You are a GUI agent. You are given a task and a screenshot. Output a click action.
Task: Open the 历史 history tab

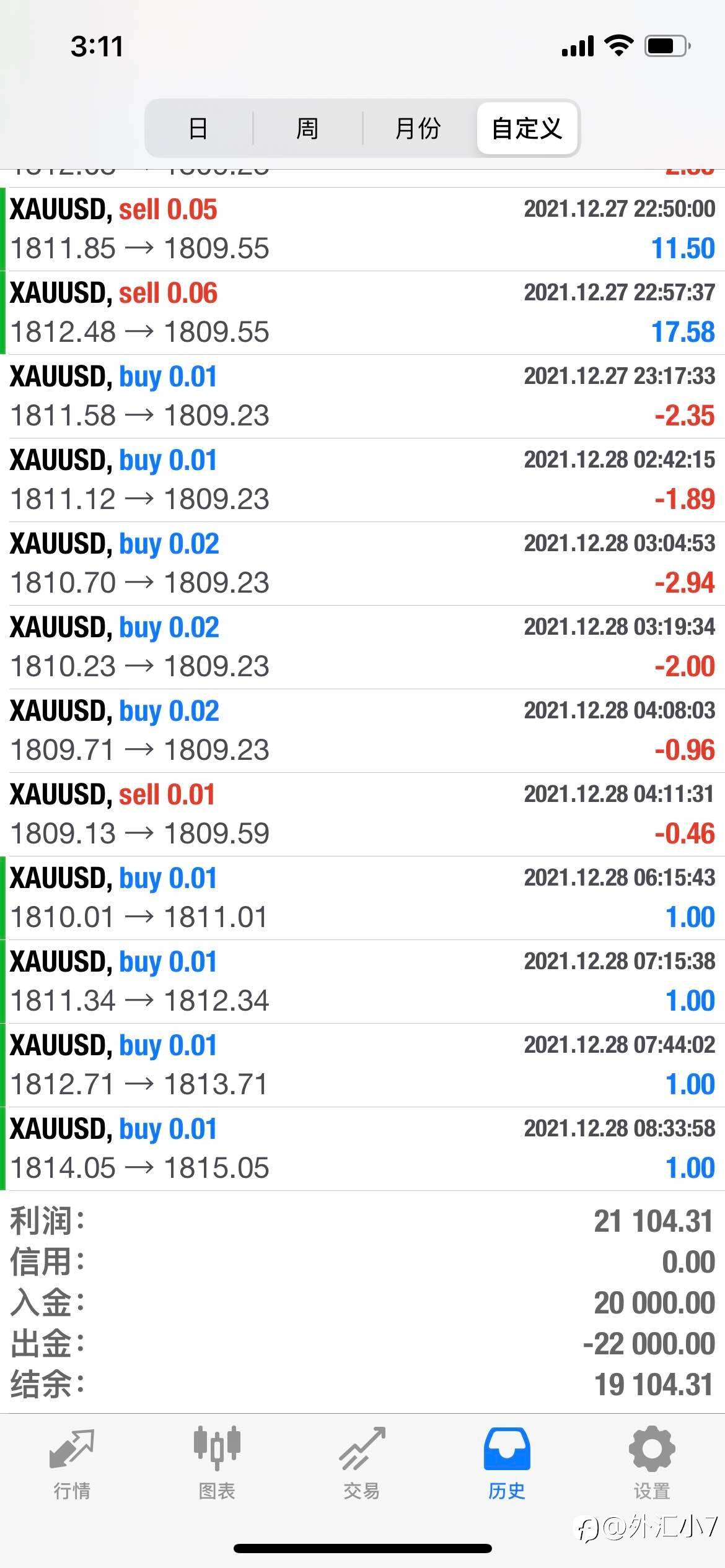click(507, 1464)
